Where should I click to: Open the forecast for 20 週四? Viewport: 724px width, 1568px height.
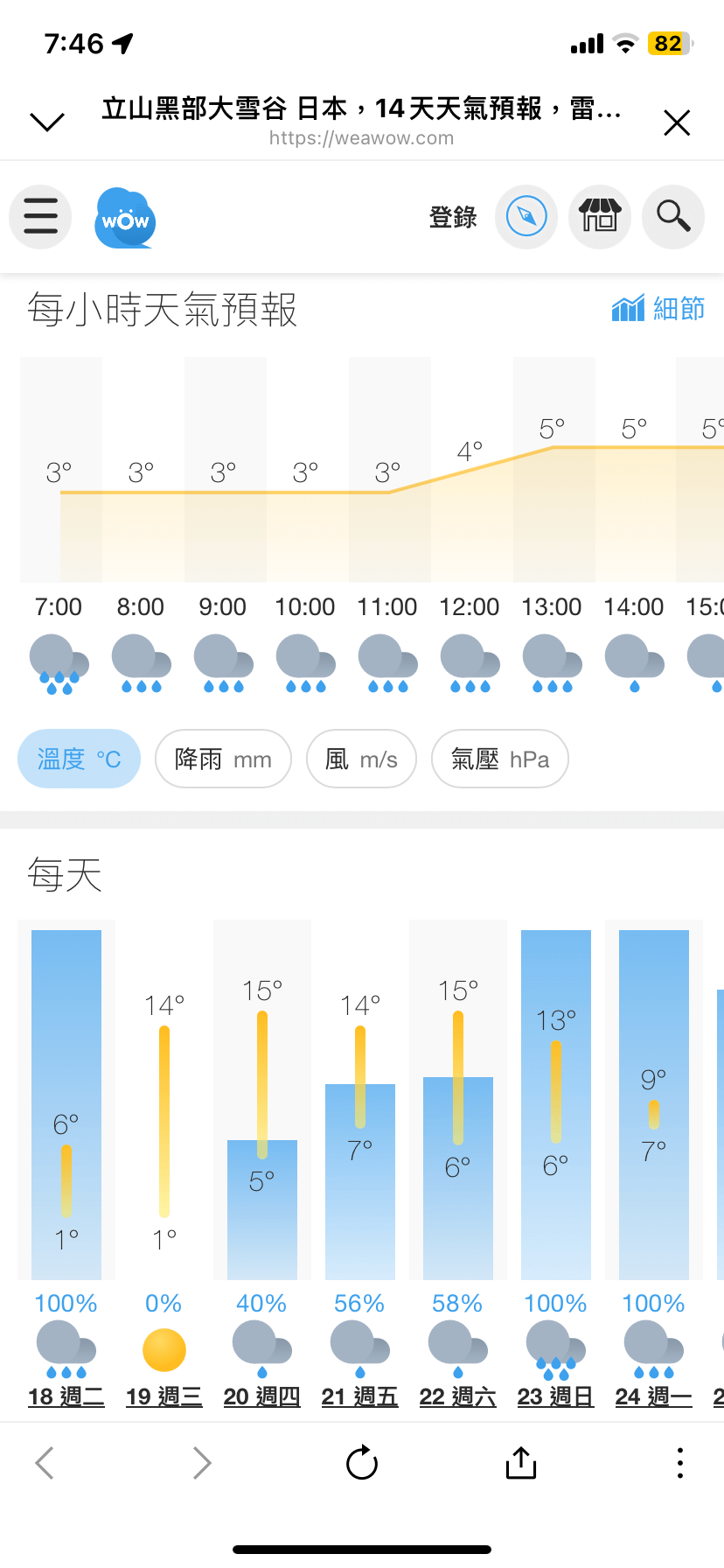[262, 1396]
